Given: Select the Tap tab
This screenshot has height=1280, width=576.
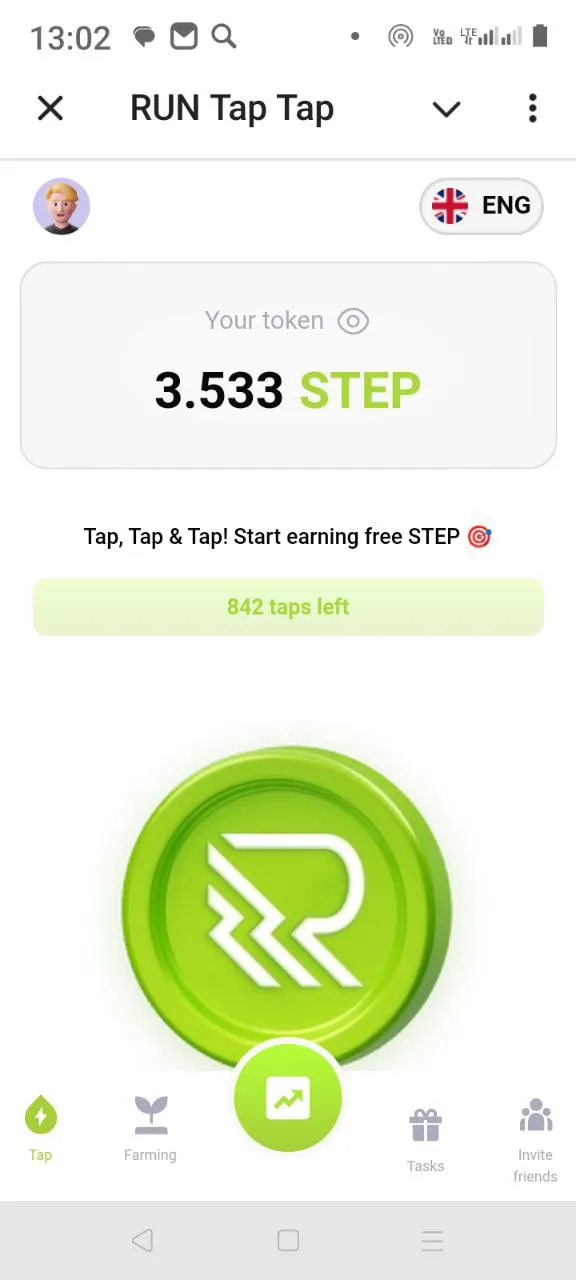Looking at the screenshot, I should pyautogui.click(x=40, y=1129).
